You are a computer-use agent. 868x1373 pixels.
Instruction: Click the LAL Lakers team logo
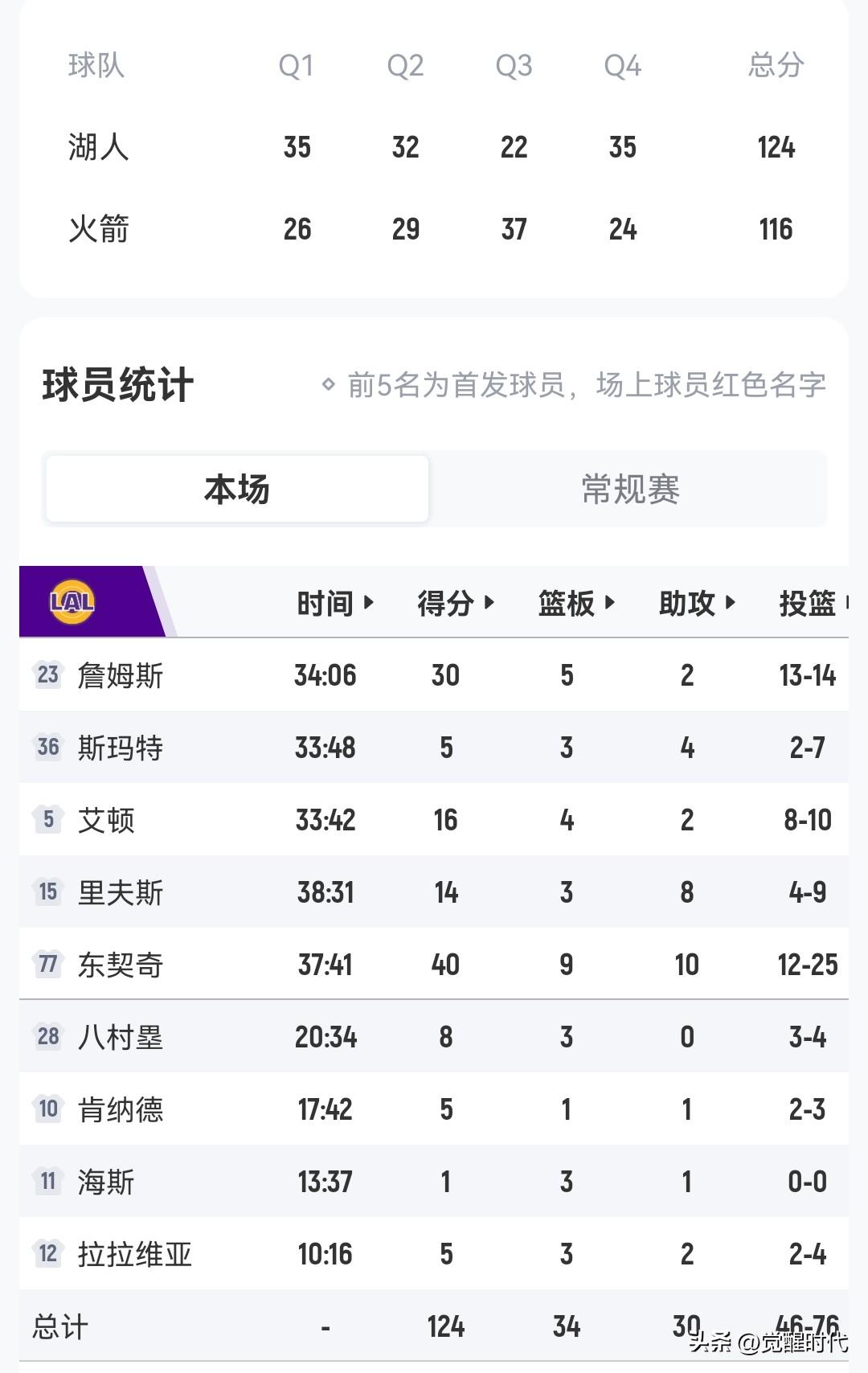tap(72, 601)
